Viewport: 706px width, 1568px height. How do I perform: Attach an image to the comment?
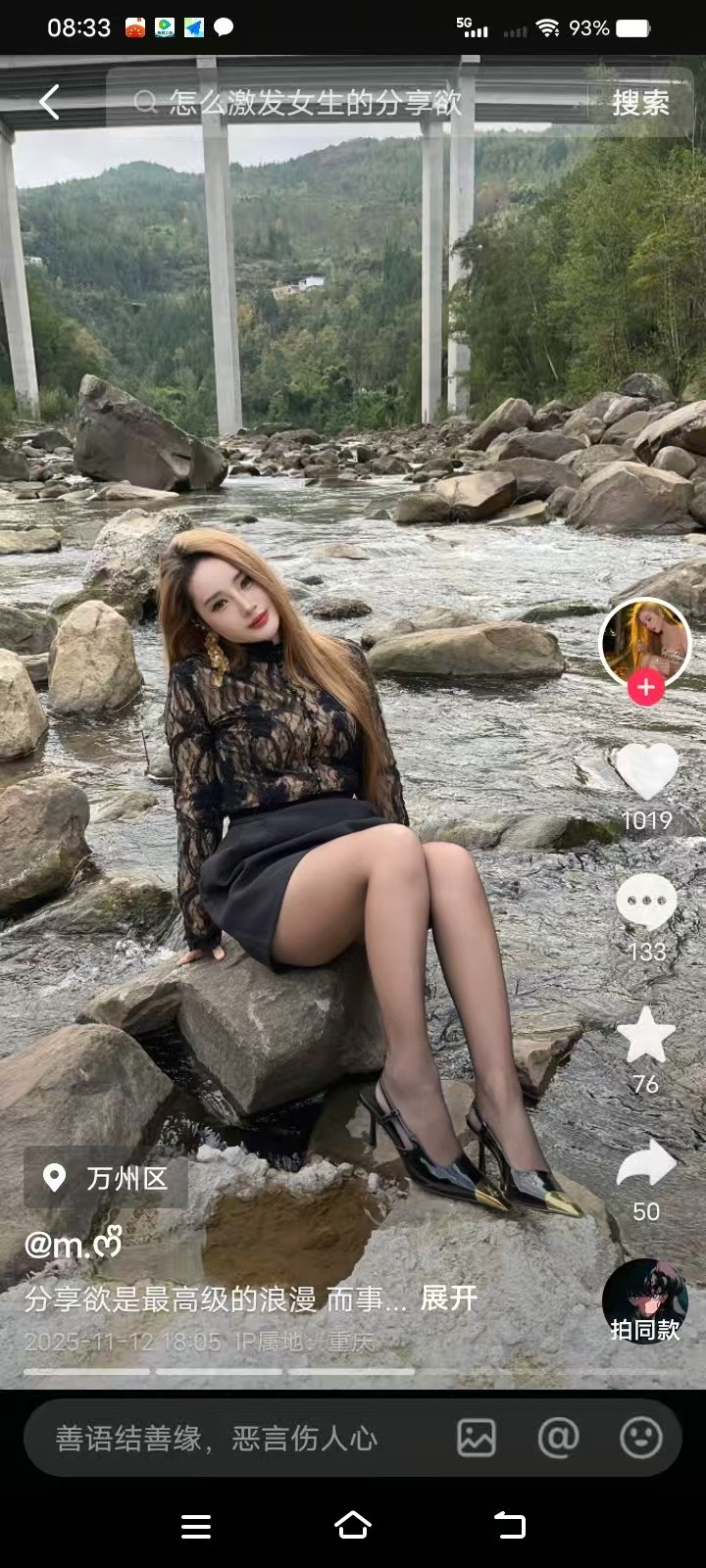pos(477,1438)
